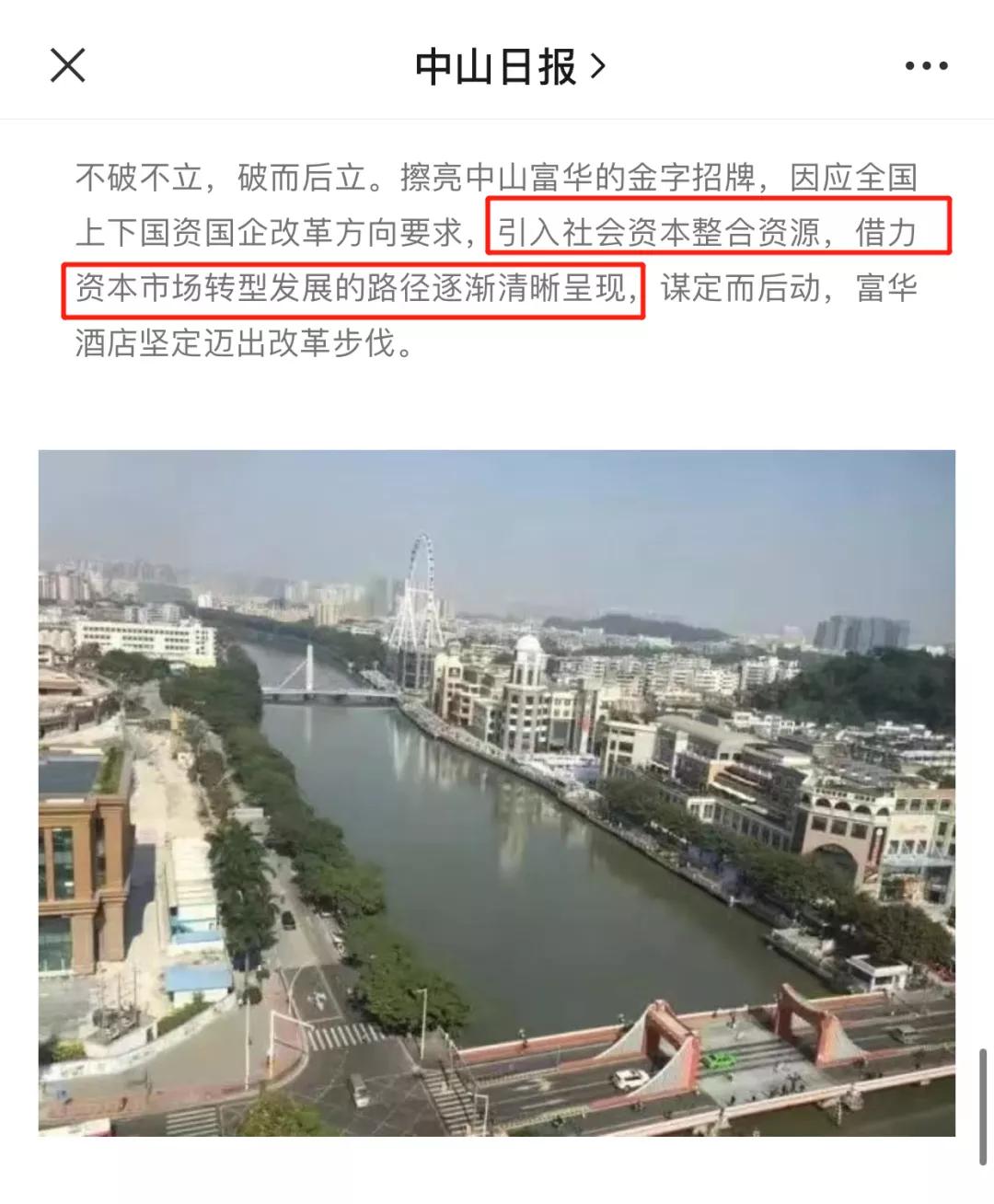Image resolution: width=994 pixels, height=1204 pixels.
Task: Open the 中山日报 account page
Action: coord(508,67)
